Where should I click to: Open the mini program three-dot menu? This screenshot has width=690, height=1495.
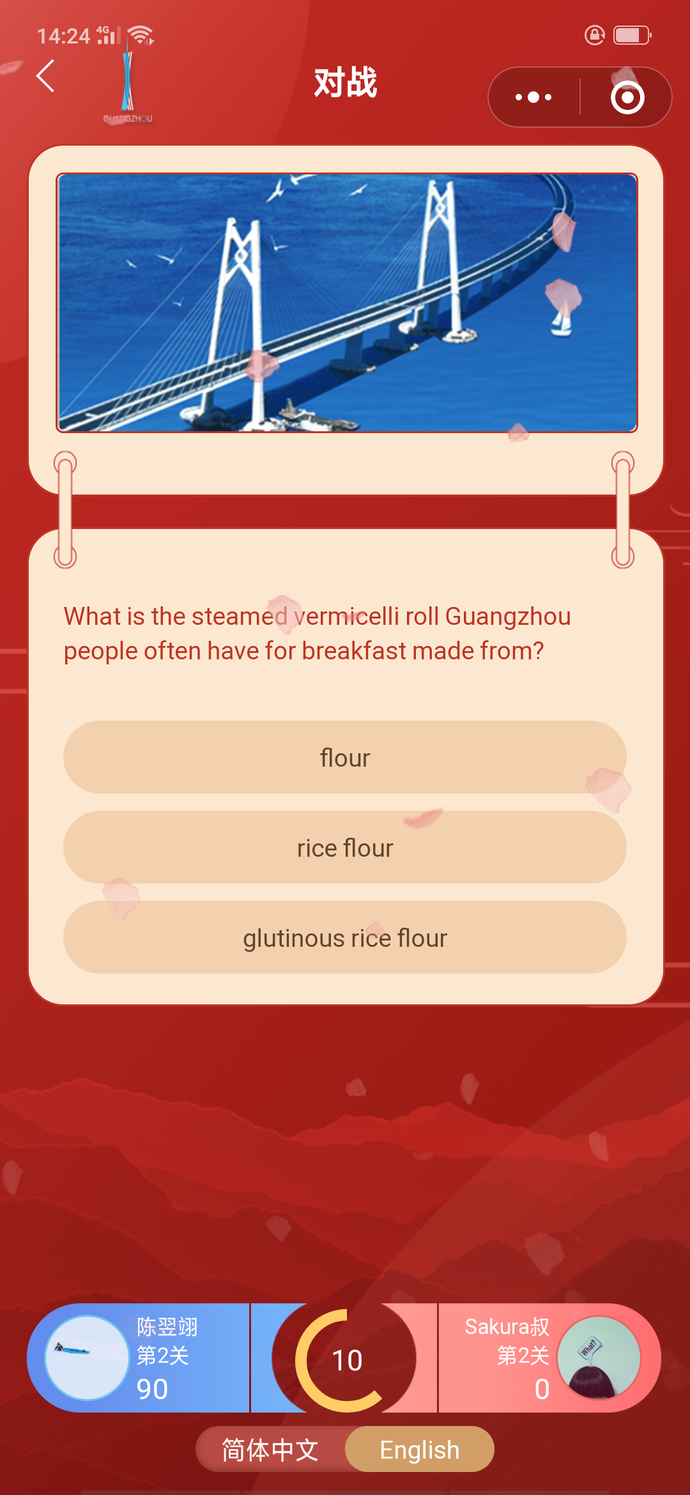click(x=533, y=97)
